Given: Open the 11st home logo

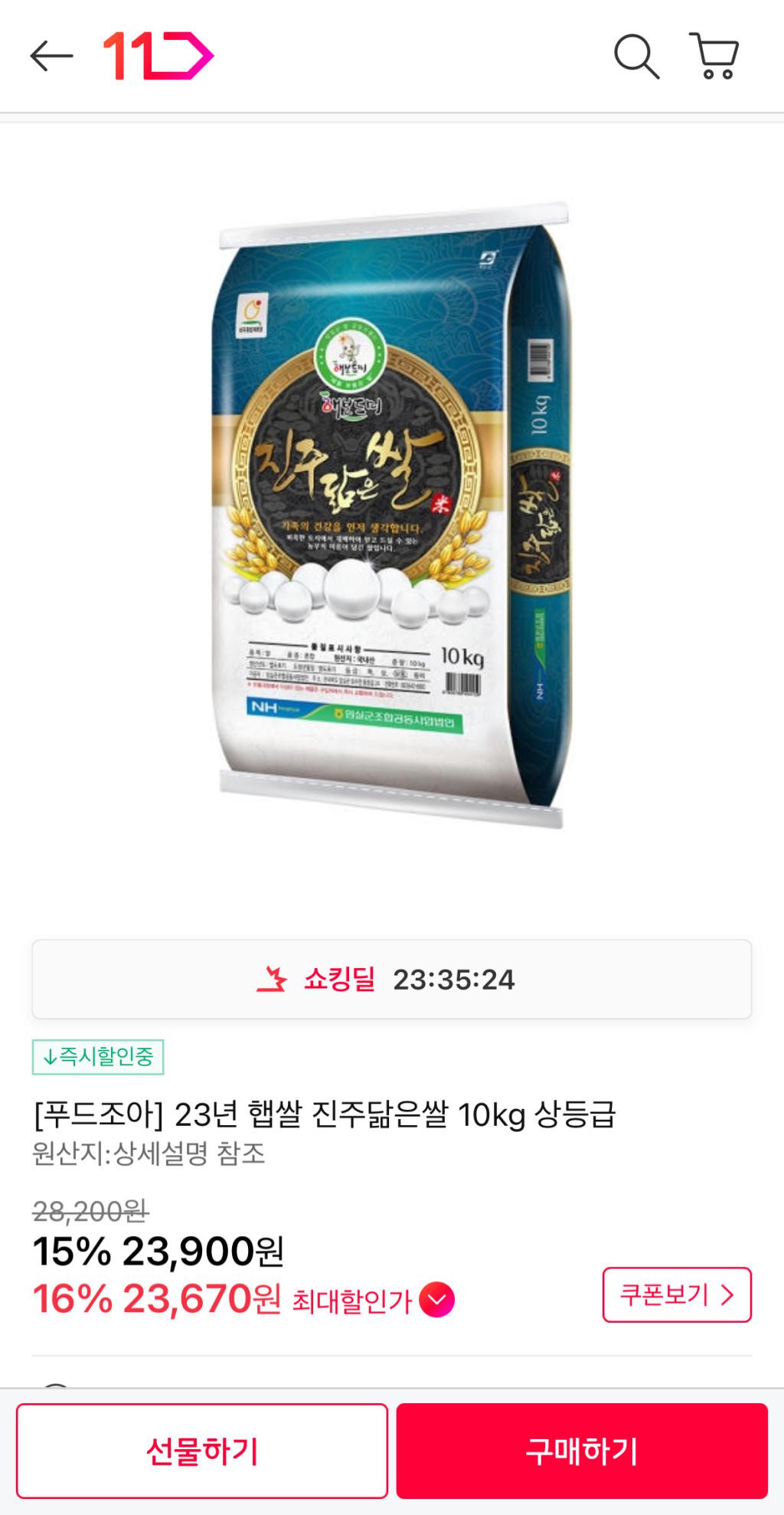Looking at the screenshot, I should 158,56.
